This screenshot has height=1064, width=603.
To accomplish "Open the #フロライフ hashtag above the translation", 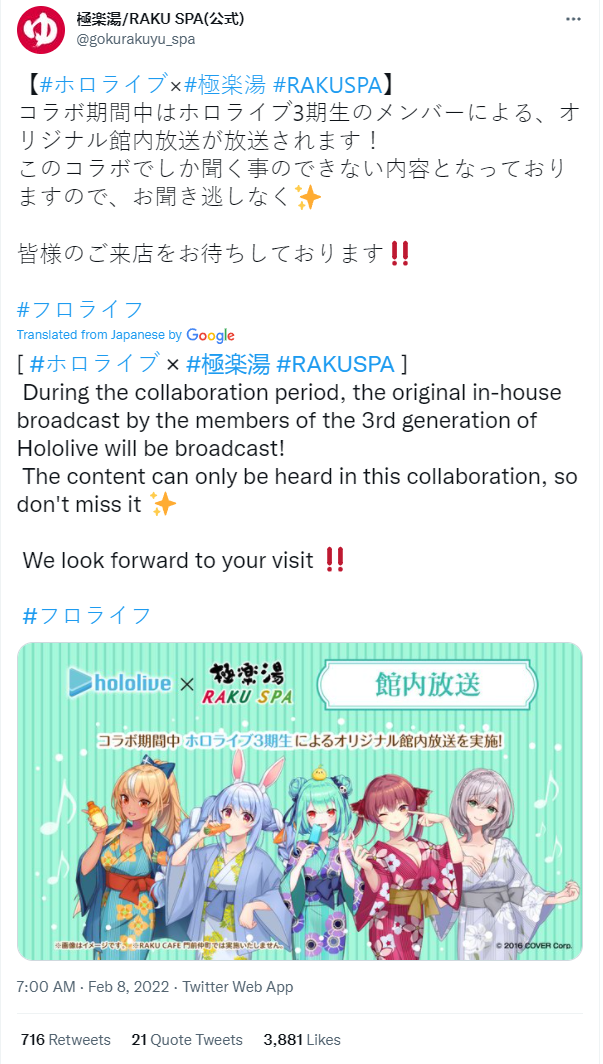I will 81,309.
